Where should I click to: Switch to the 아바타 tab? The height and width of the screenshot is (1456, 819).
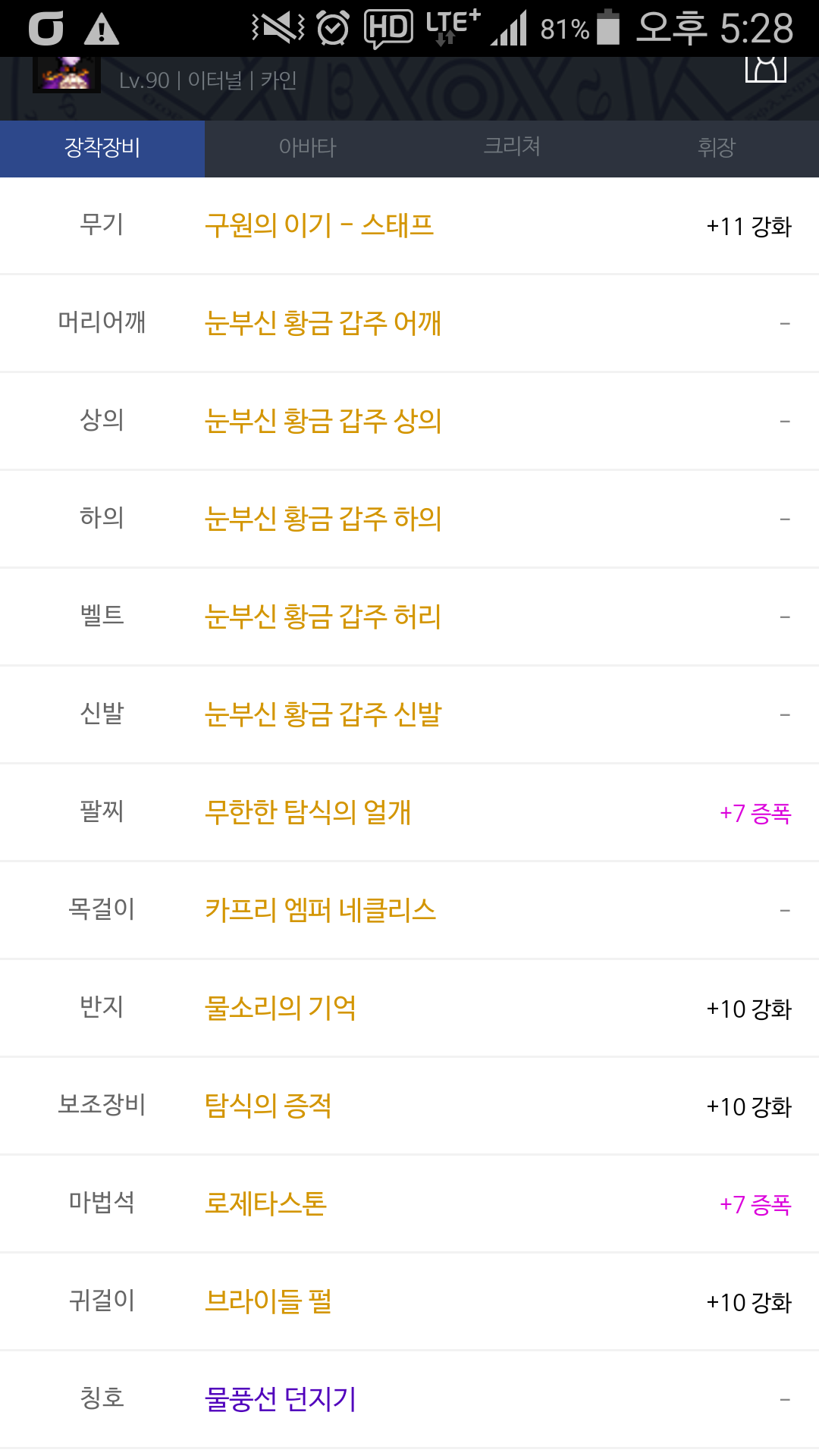point(307,148)
